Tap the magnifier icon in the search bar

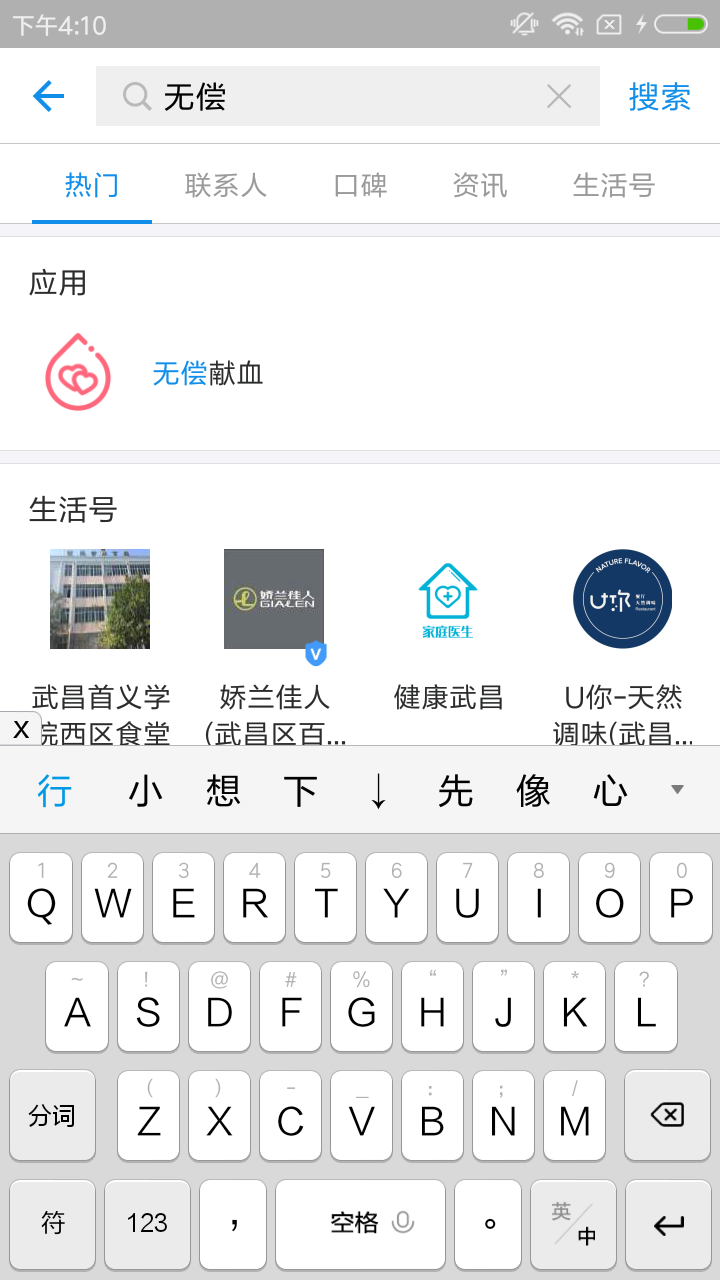133,95
